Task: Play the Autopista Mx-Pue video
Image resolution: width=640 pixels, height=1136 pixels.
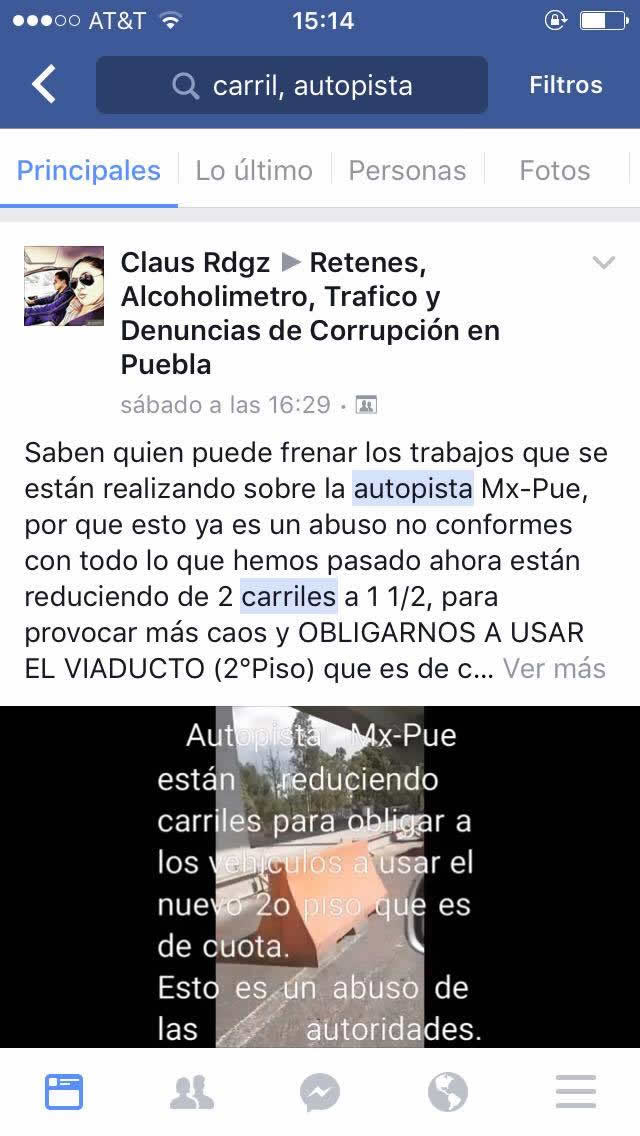Action: click(320, 876)
